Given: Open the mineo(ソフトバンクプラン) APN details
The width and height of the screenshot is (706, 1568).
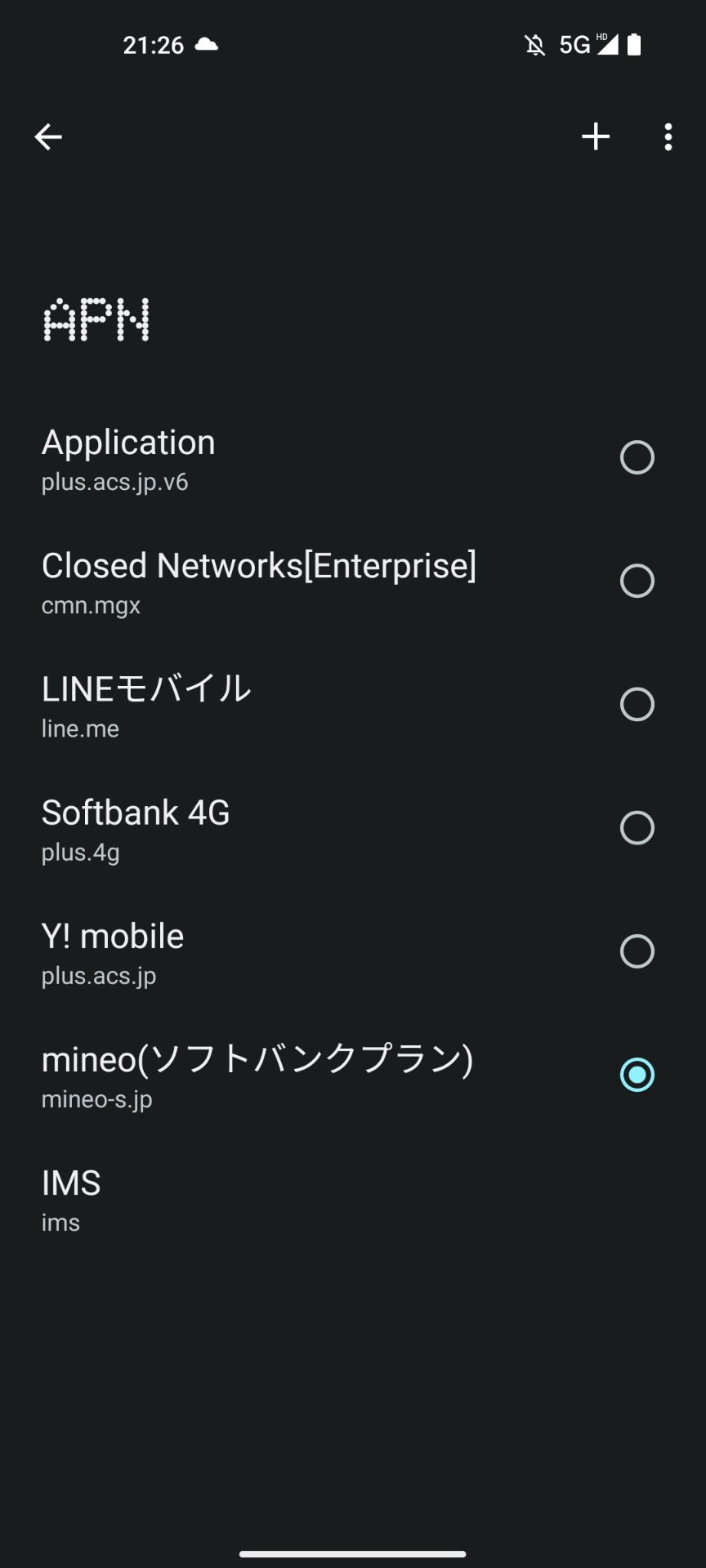Looking at the screenshot, I should 257,1075.
